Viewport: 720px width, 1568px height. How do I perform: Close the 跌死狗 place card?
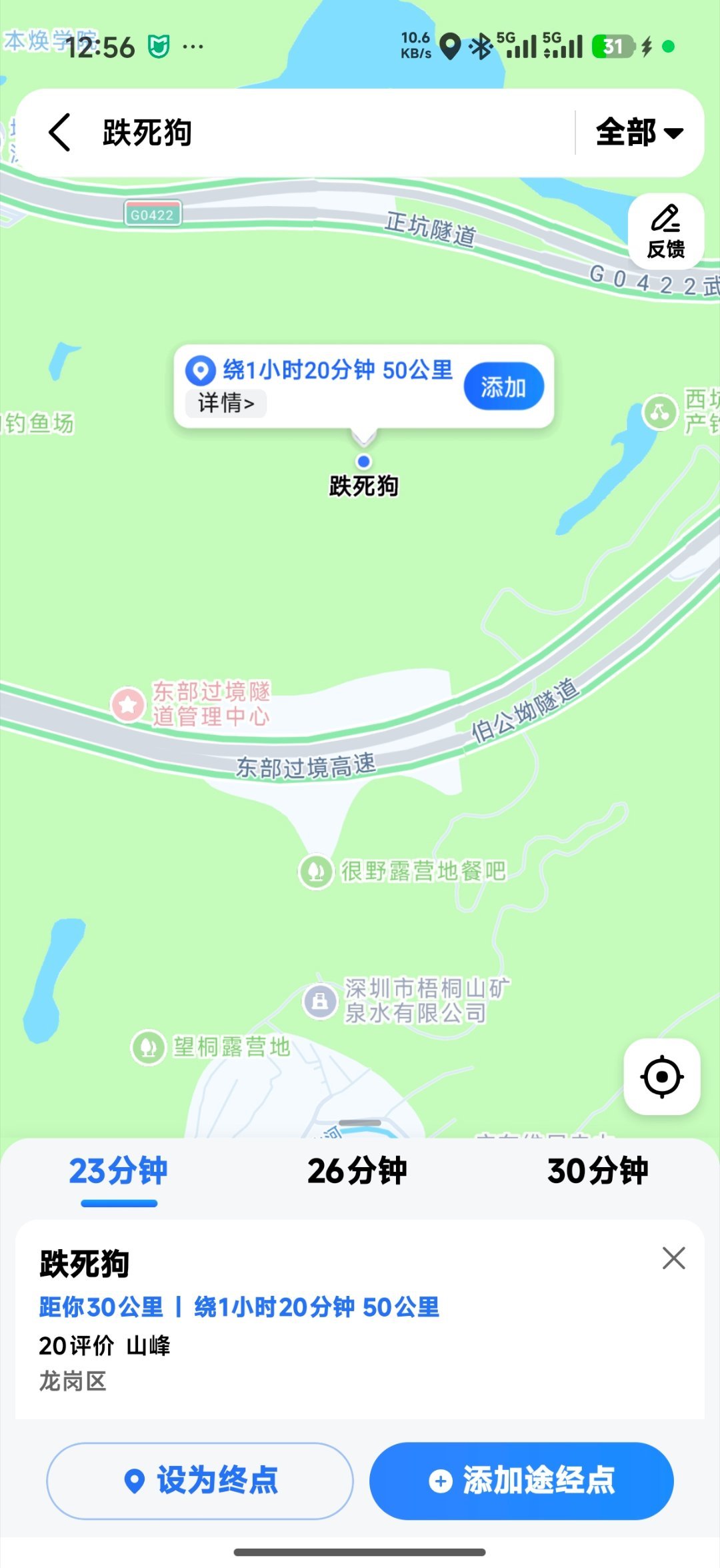click(x=673, y=1259)
